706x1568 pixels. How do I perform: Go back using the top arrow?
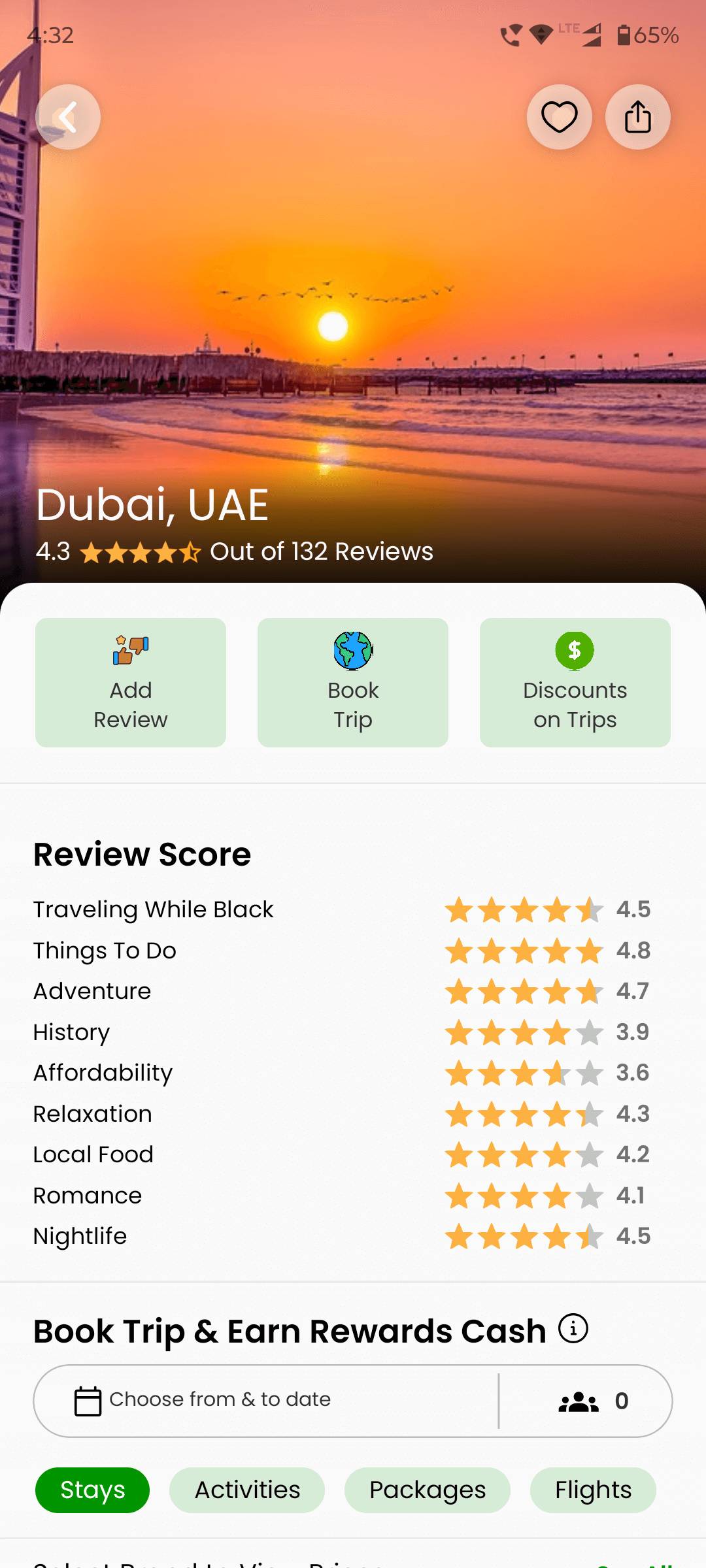point(68,117)
